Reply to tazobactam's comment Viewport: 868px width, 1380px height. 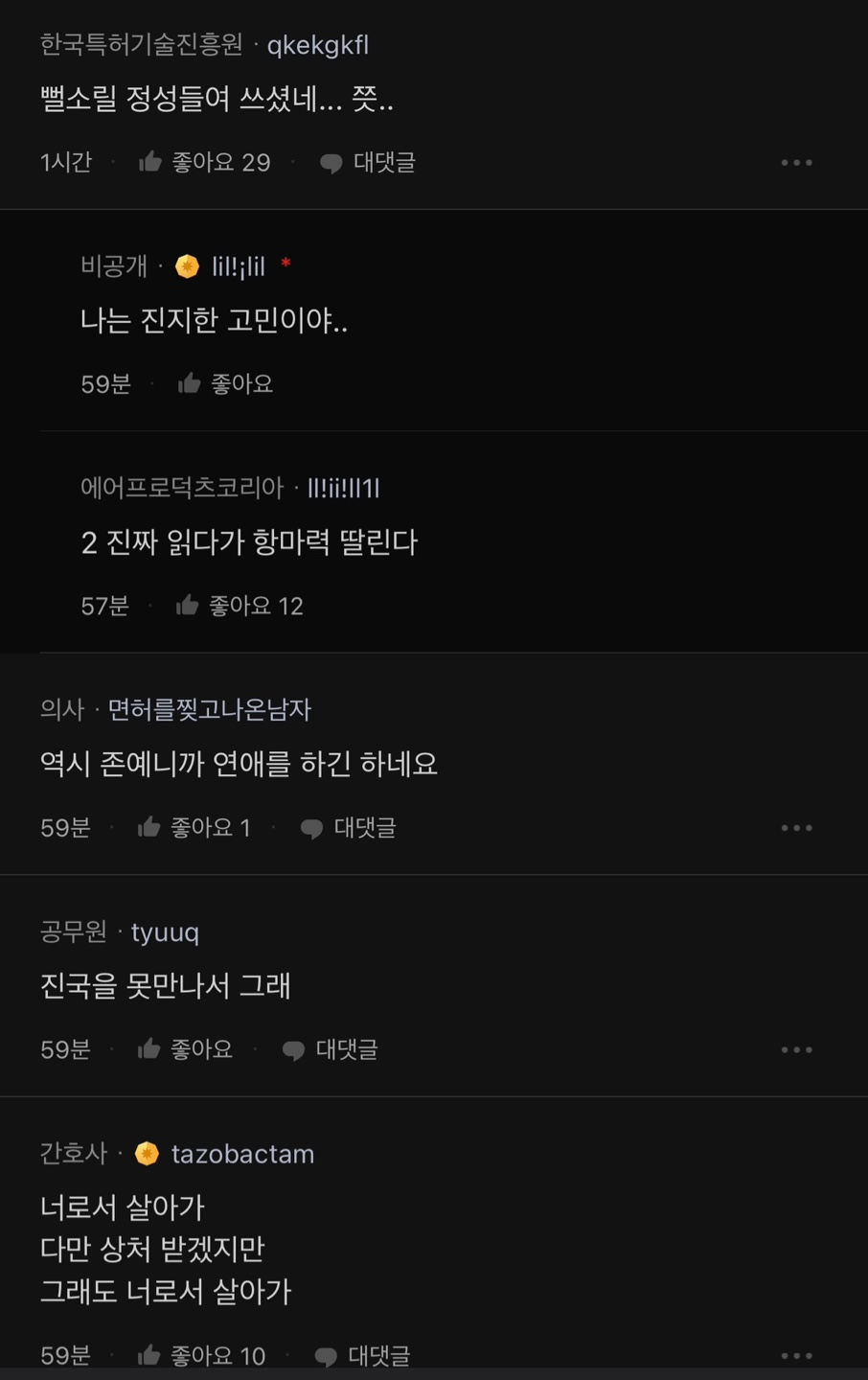point(363,1355)
